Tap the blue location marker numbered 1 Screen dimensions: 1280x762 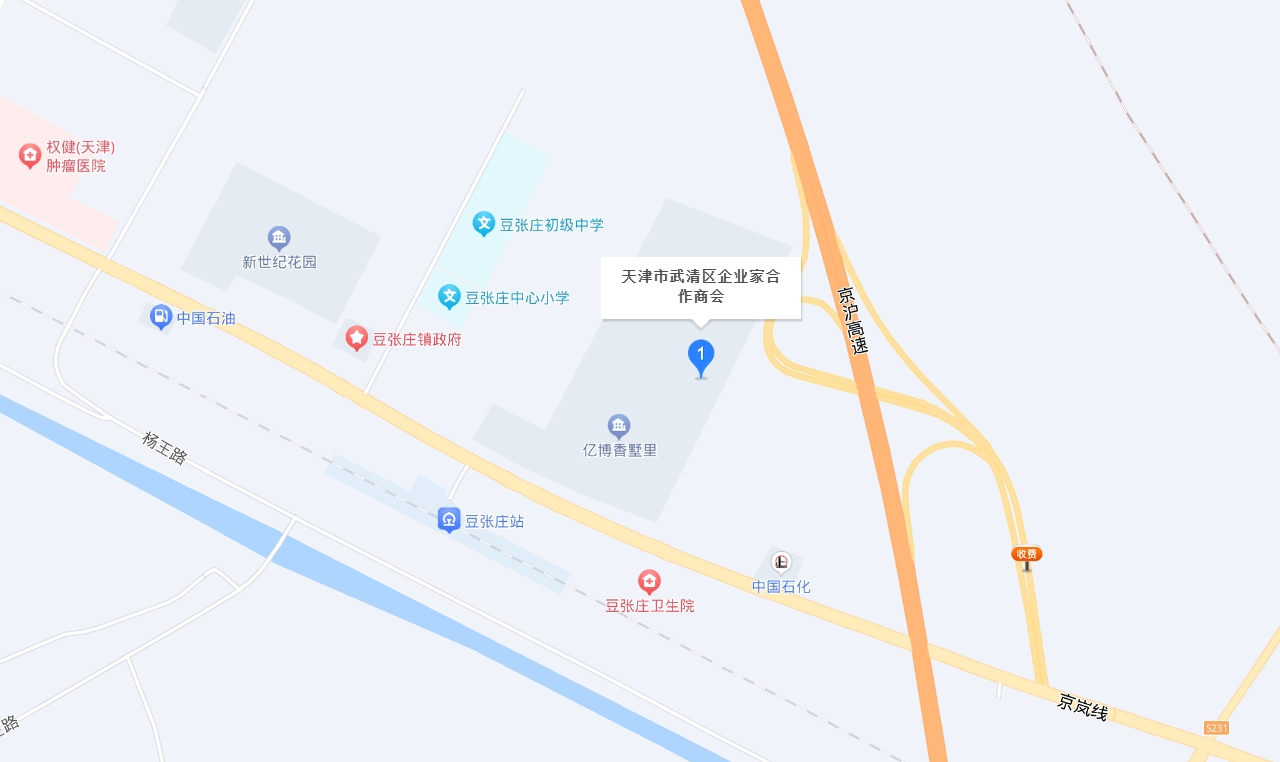click(701, 357)
